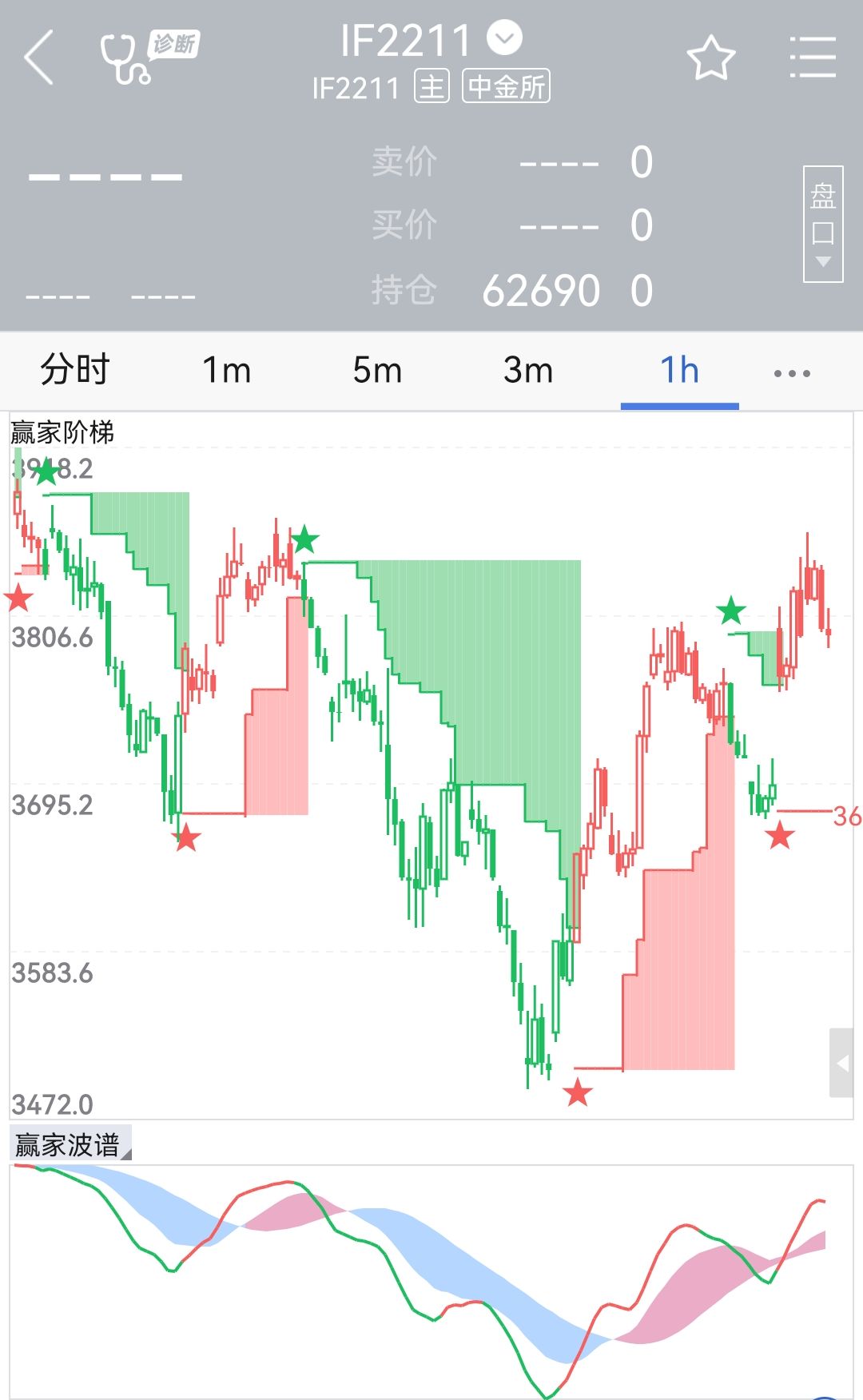
Task: Go back using the top-left arrow
Action: tap(38, 58)
